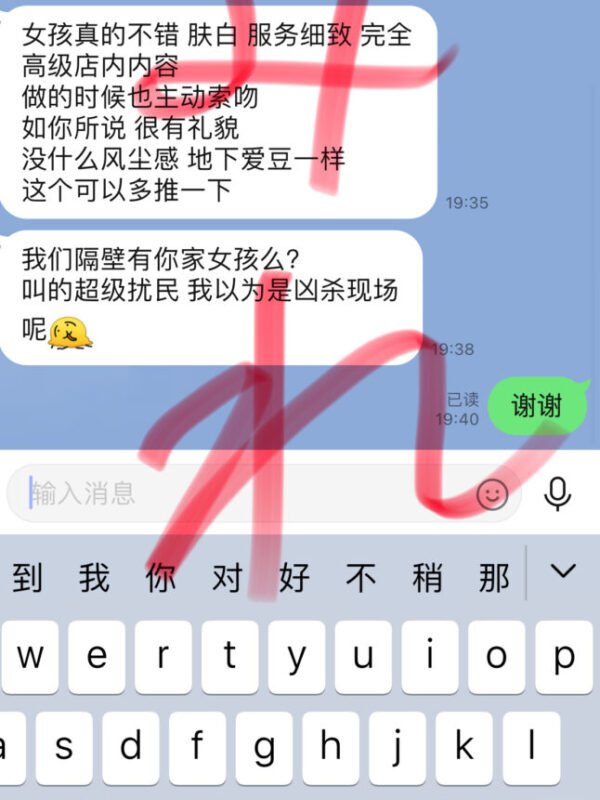Viewport: 600px width, 800px height.
Task: Pick the suggestion 那
Action: click(494, 577)
